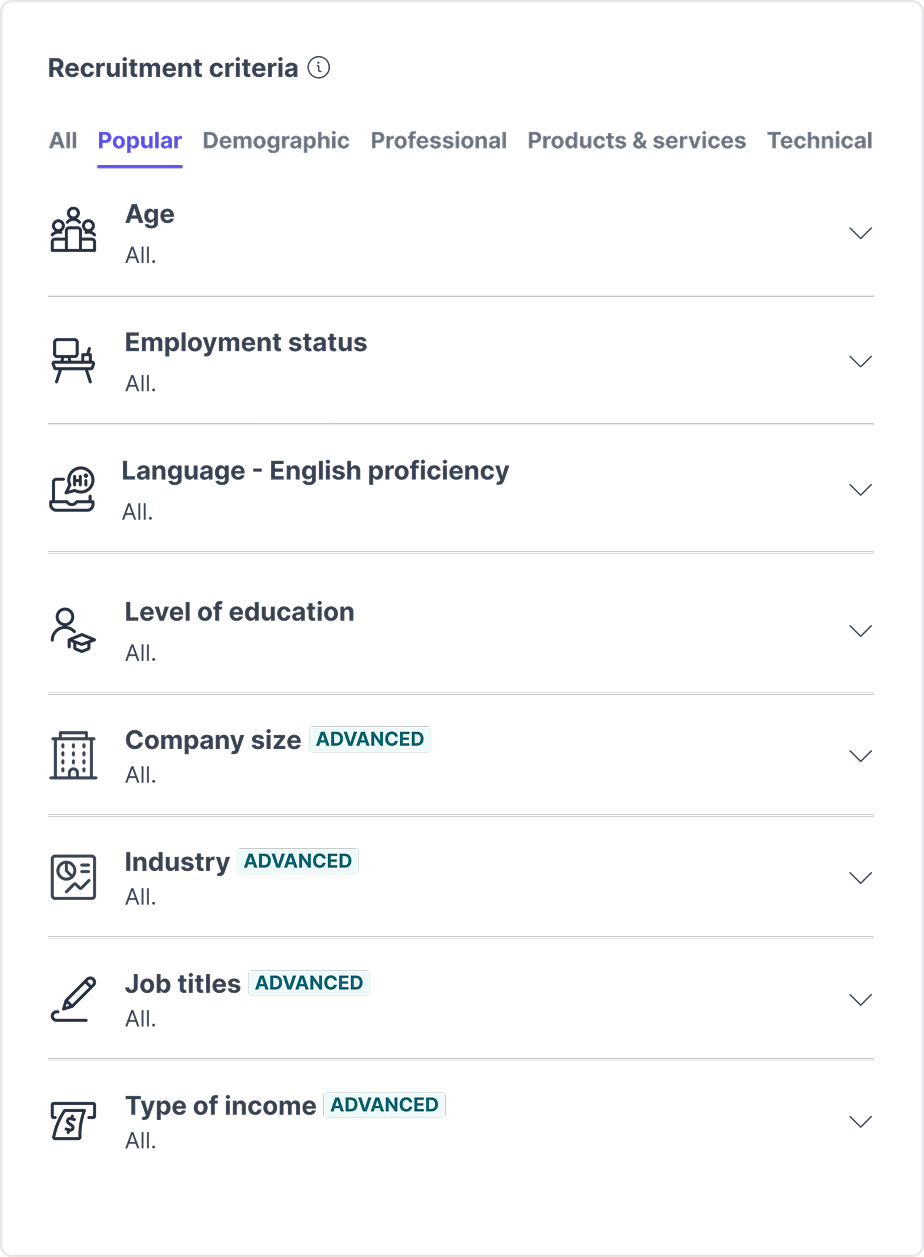Expand the Industry section
Screen dimensions: 924x1257
click(461, 877)
